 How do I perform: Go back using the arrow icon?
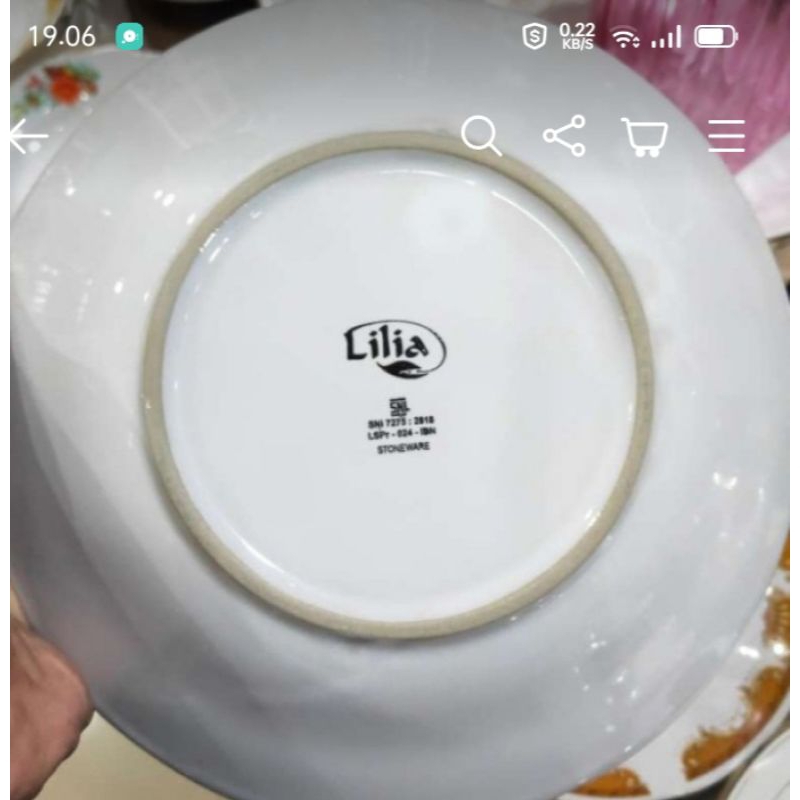28,137
